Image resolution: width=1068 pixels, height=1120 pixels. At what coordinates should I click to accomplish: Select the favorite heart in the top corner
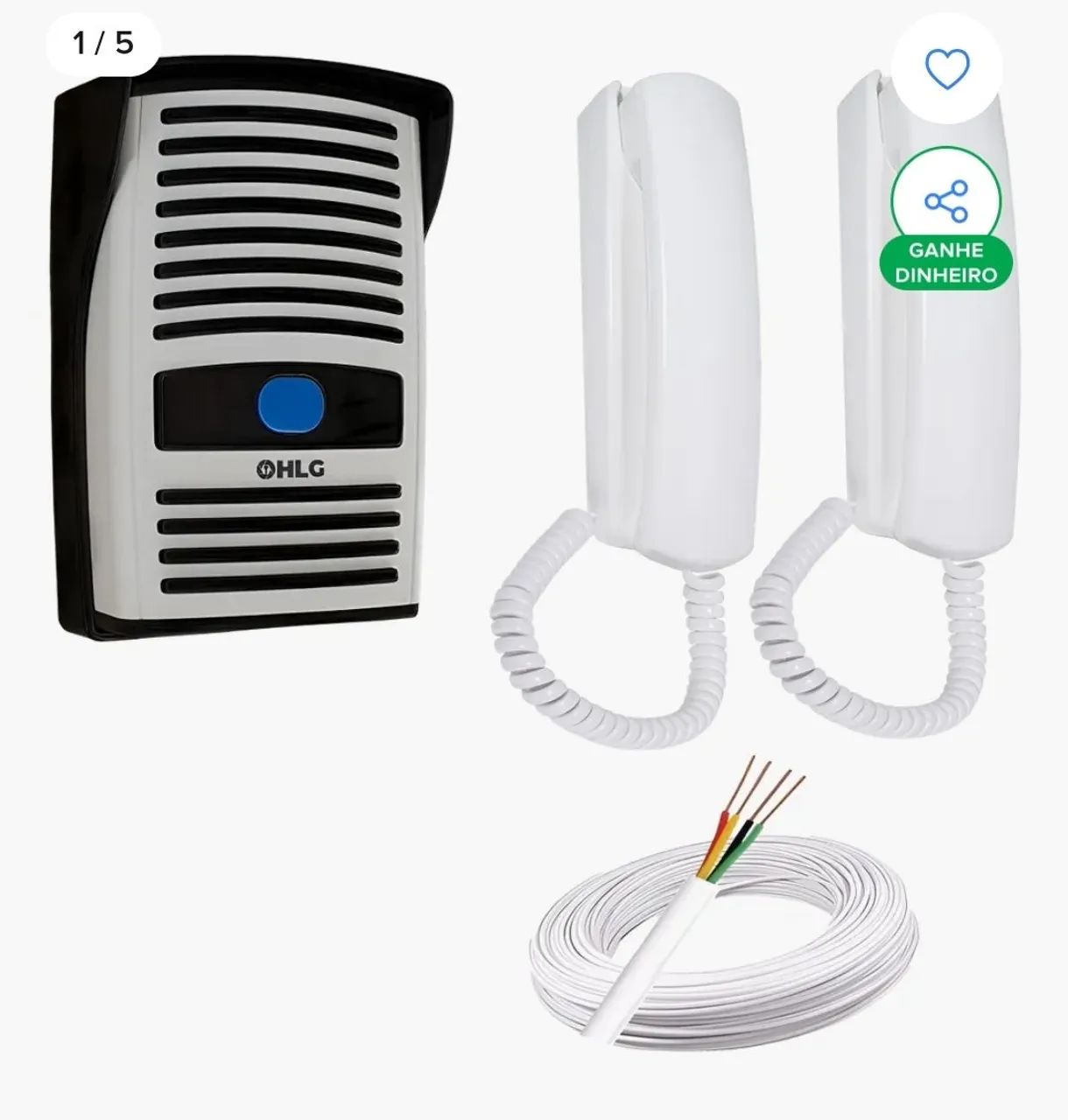(947, 70)
